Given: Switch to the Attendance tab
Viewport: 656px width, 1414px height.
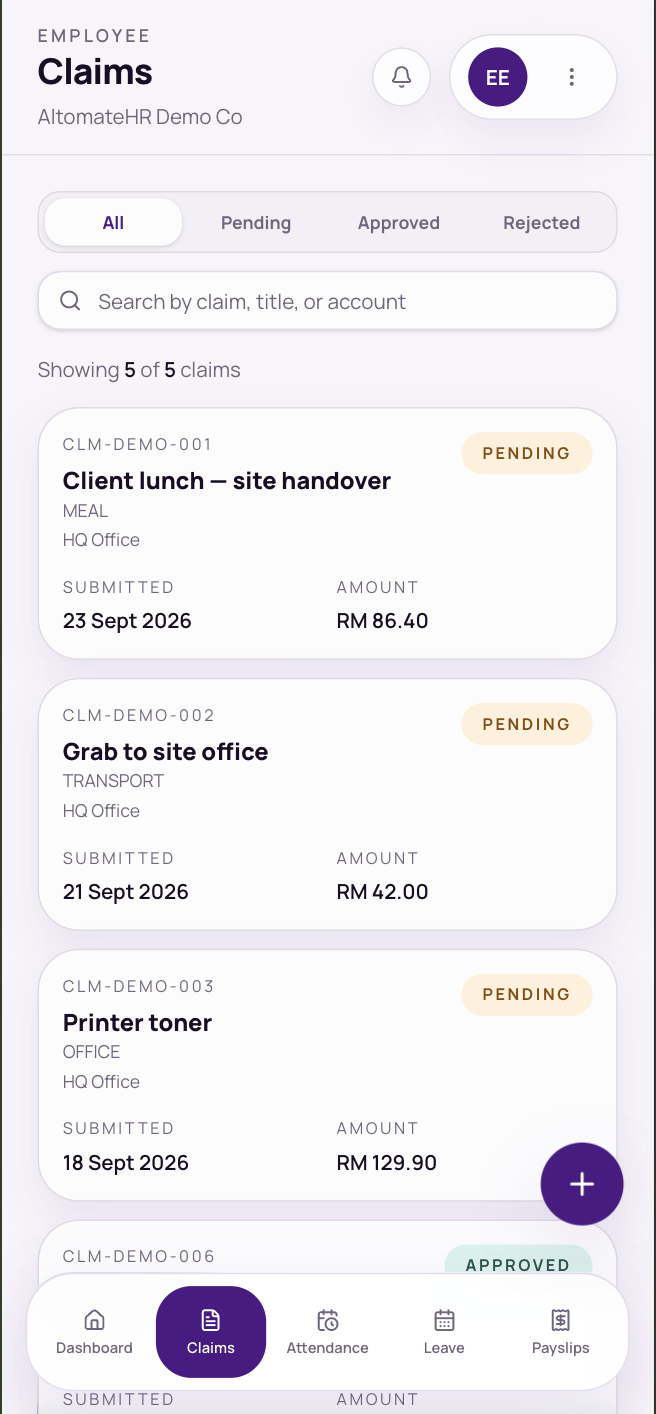Looking at the screenshot, I should 327,1332.
